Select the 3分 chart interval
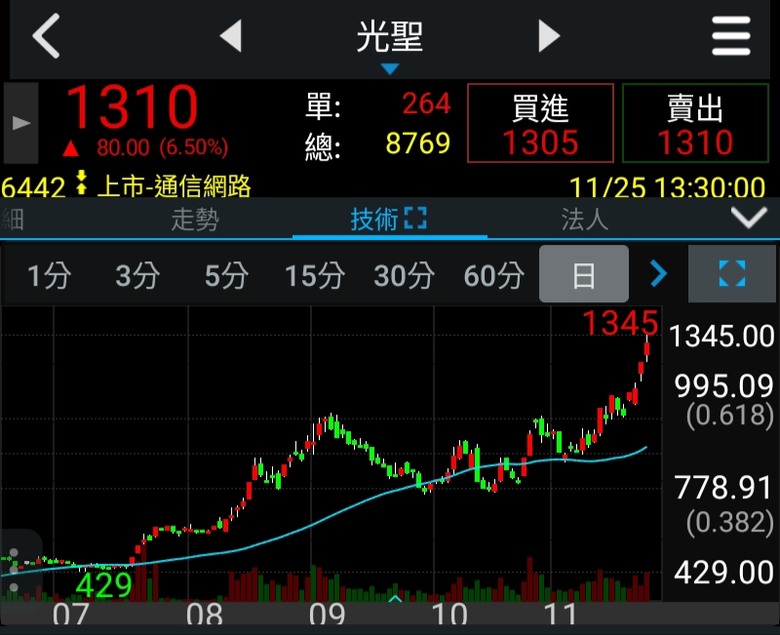The height and width of the screenshot is (635, 780). [137, 275]
